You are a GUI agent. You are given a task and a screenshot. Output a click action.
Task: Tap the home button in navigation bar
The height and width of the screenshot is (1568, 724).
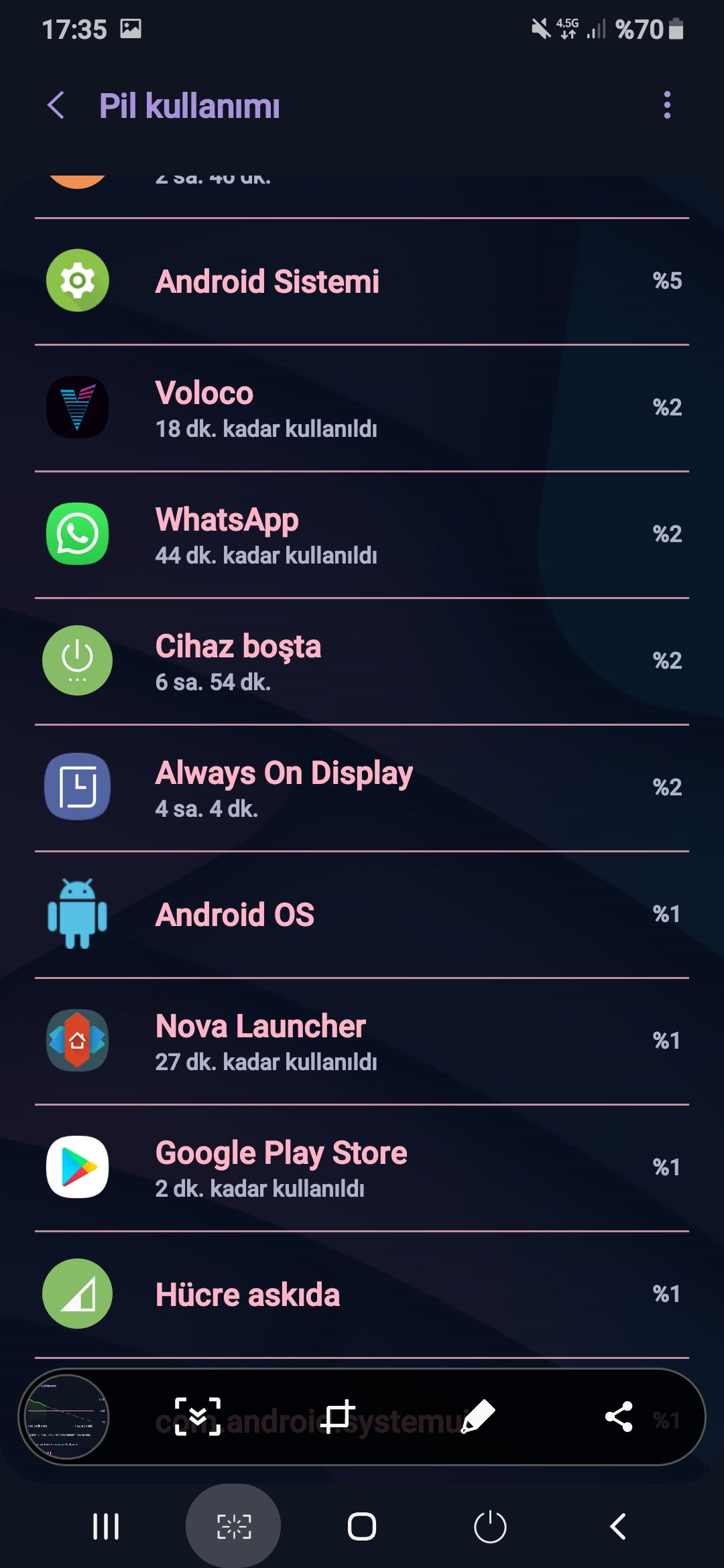click(362, 1526)
